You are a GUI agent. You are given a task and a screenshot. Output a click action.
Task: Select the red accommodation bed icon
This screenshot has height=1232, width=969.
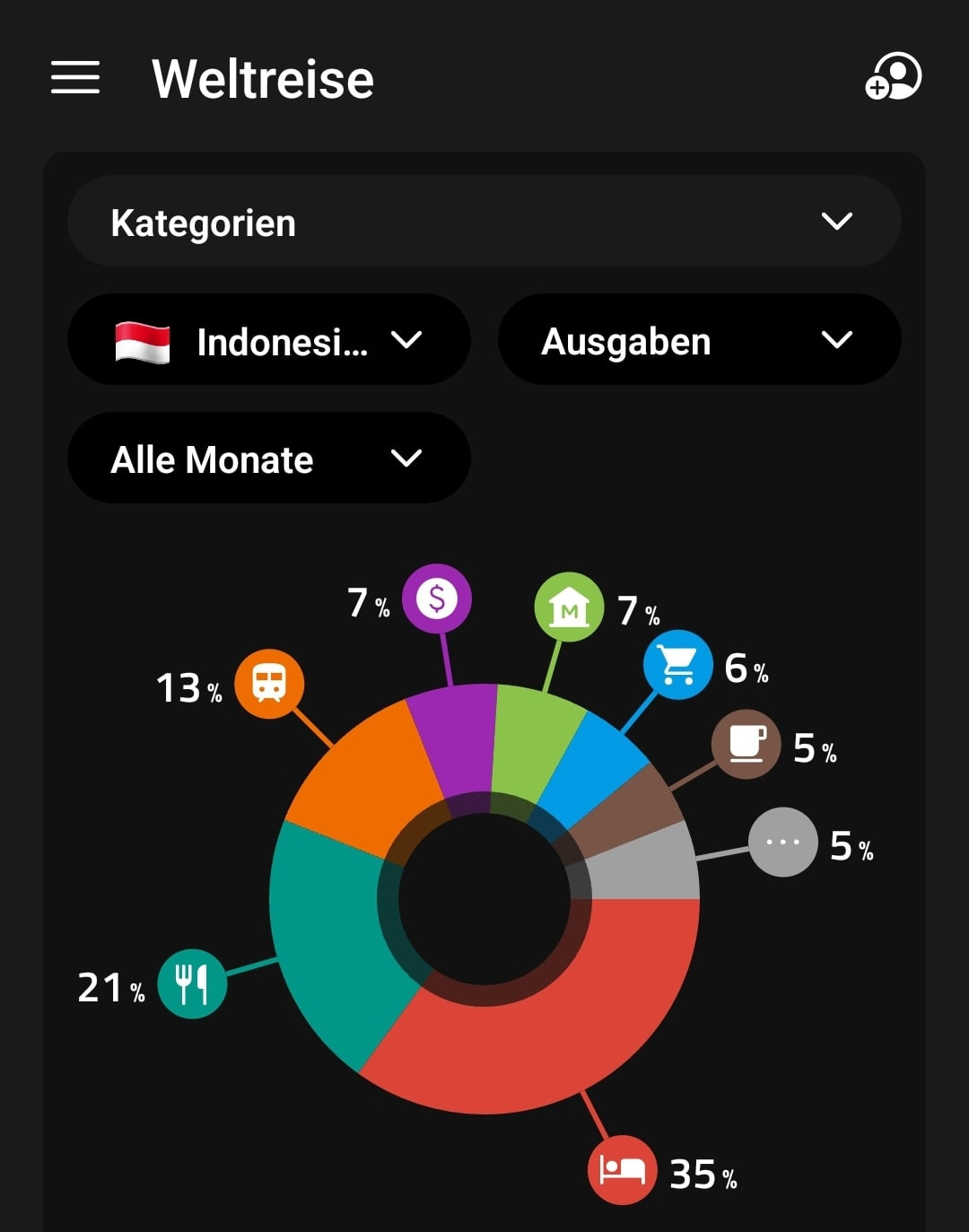pyautogui.click(x=622, y=1170)
